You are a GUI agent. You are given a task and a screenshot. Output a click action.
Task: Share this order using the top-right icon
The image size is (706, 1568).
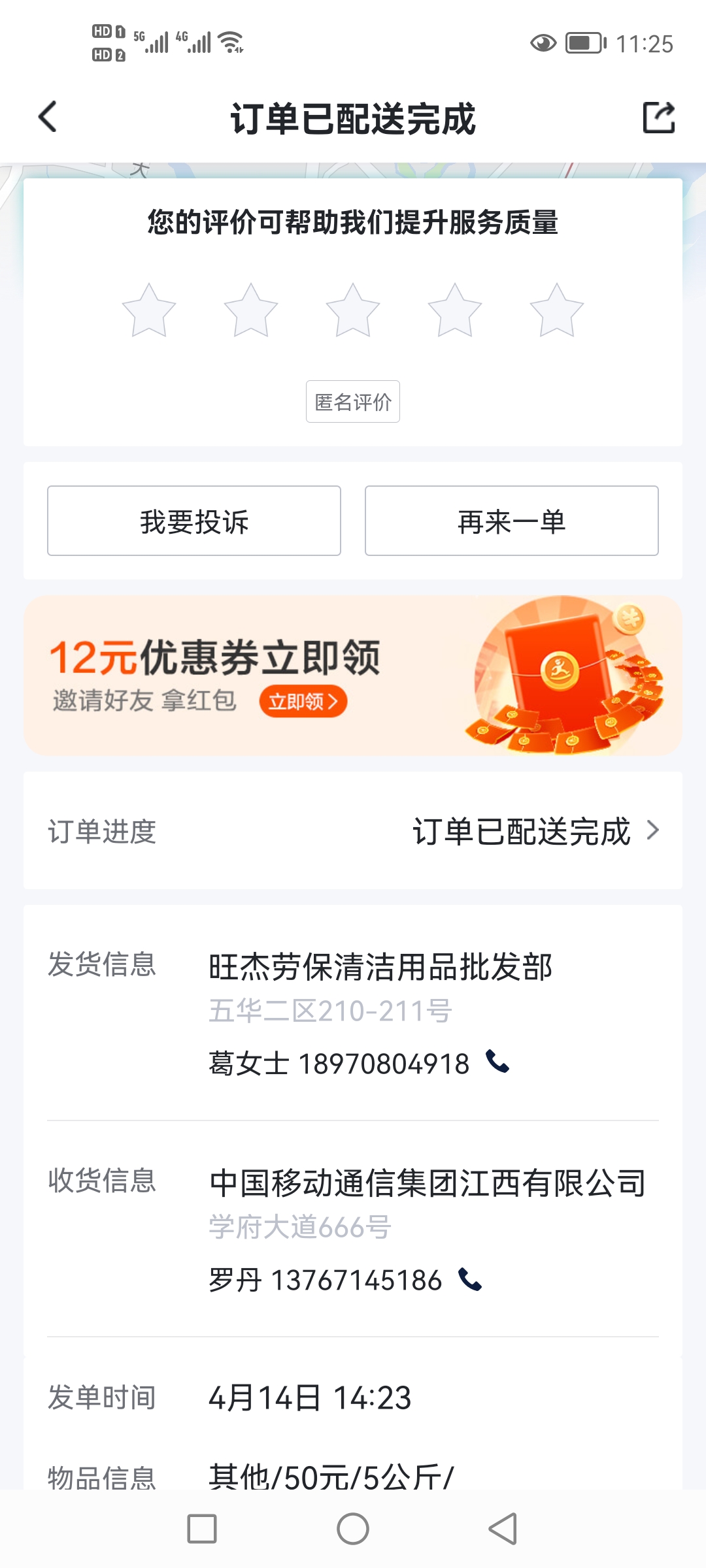[659, 118]
